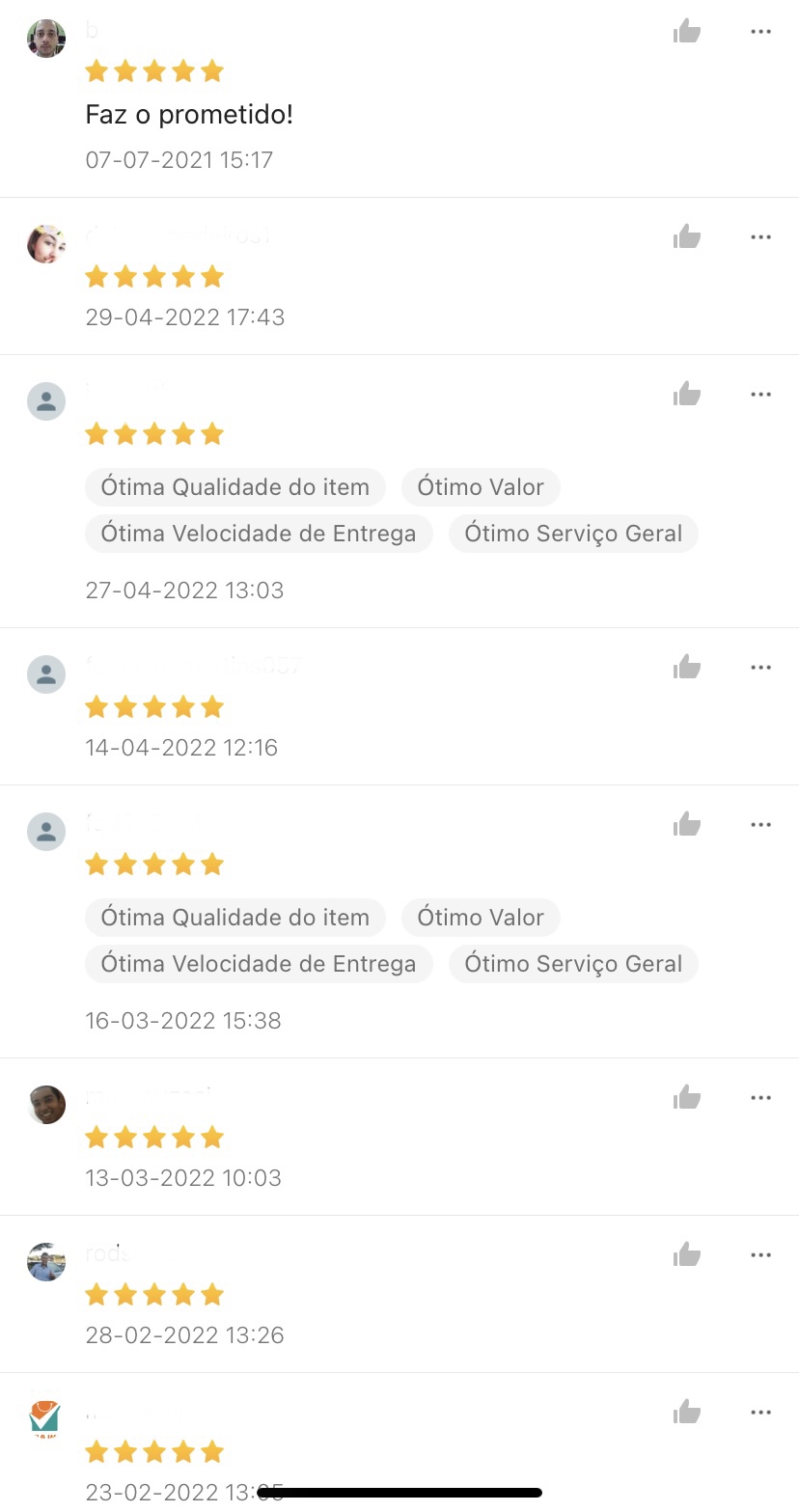
Task: Thumbs up the 13-03-2022 review
Action: click(x=687, y=1097)
